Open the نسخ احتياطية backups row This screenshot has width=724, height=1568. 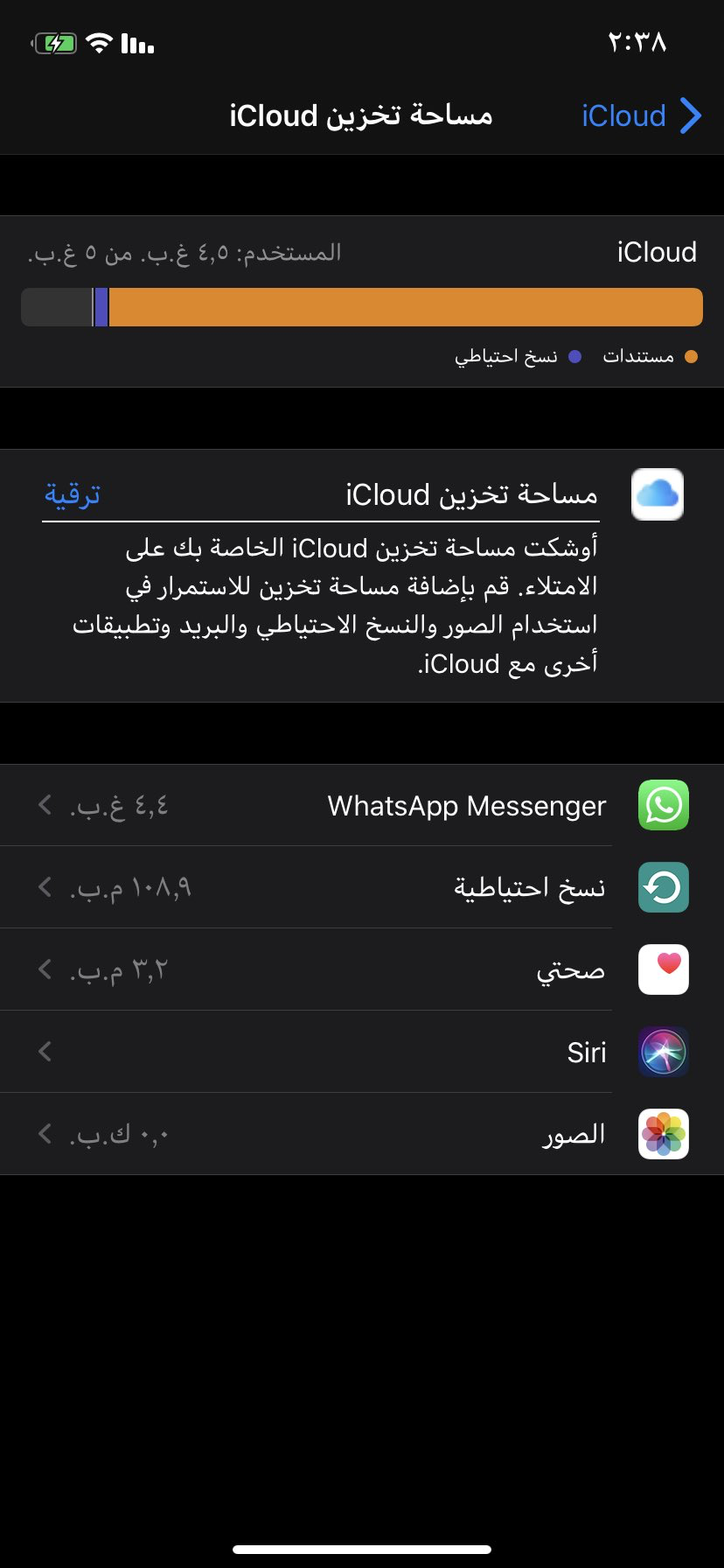[362, 887]
